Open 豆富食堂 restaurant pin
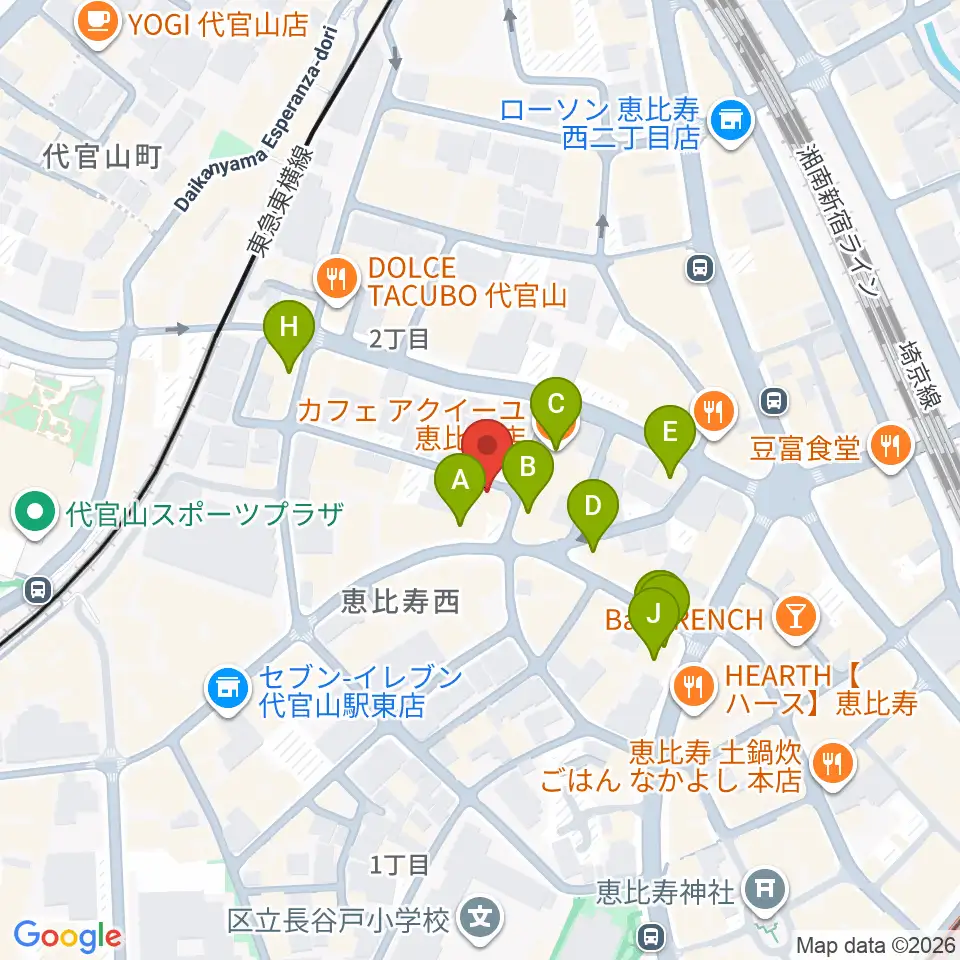The image size is (960, 960). [891, 449]
